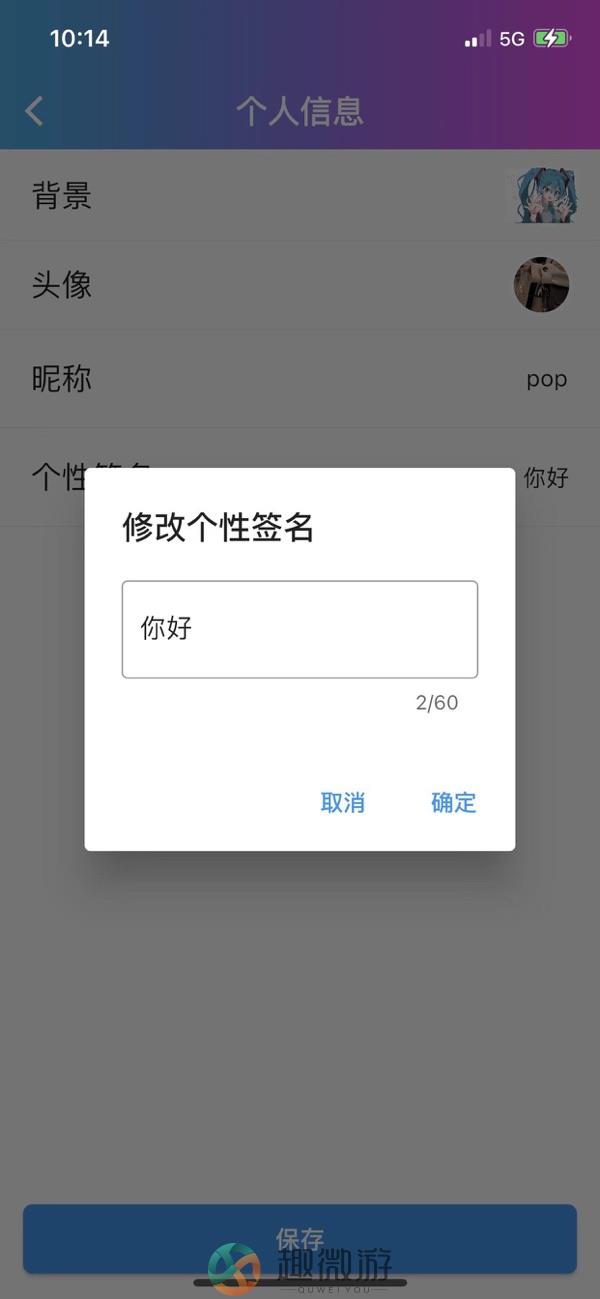
Task: Open the 头像 avatar row
Action: 300,285
